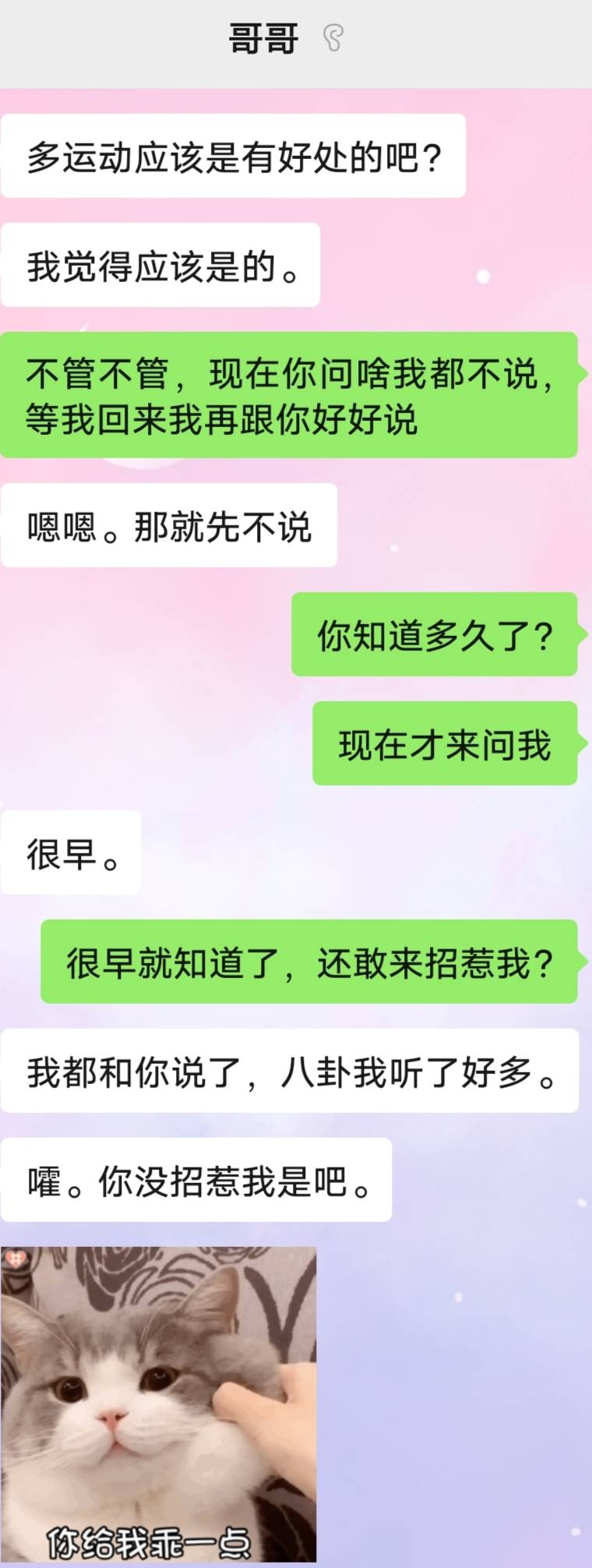Select the bubble 你知道多久了？
Screen dimensions: 592x1568
pos(436,636)
